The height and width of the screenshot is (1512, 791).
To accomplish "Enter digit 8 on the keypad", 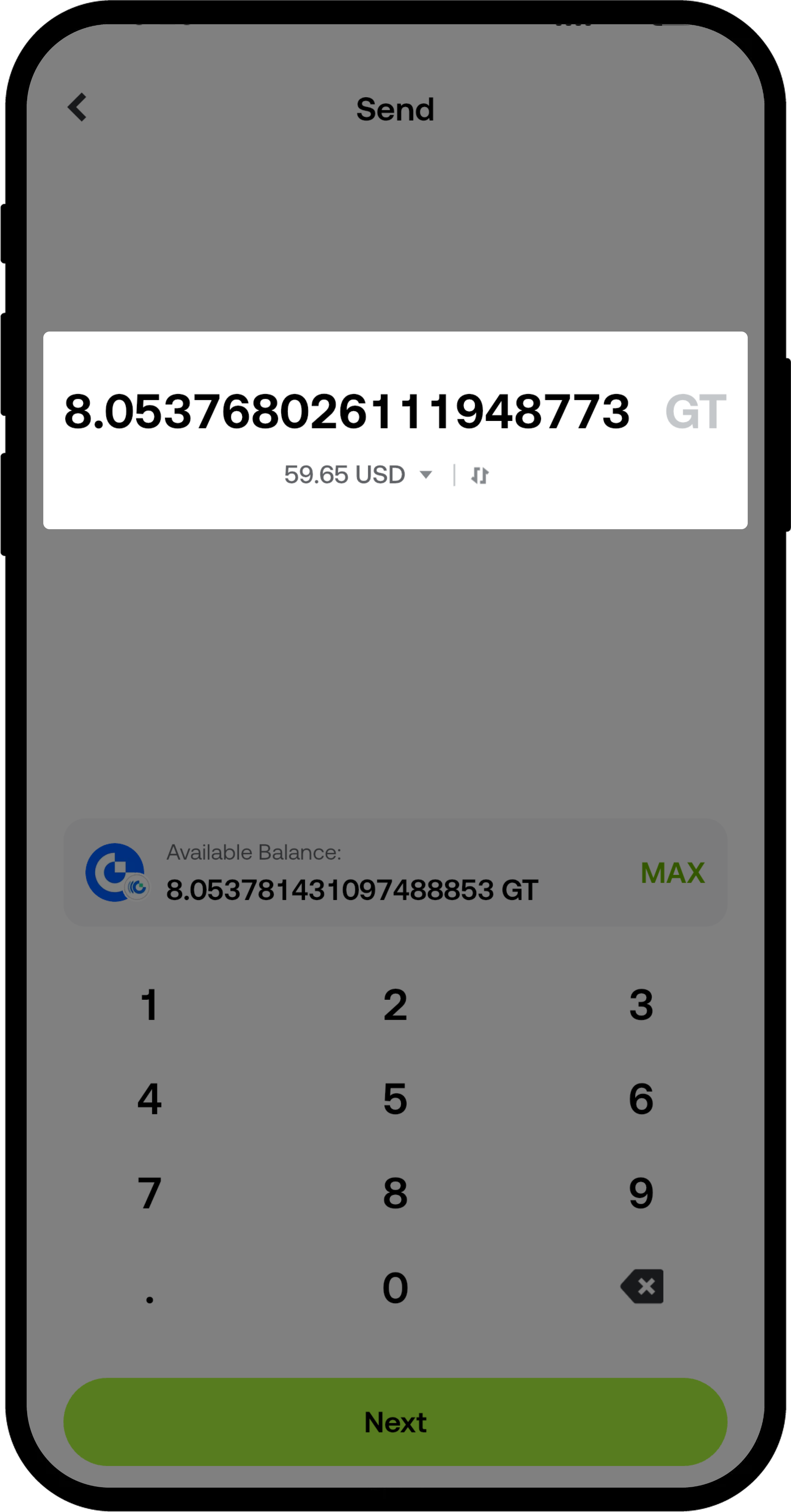I will [395, 1193].
